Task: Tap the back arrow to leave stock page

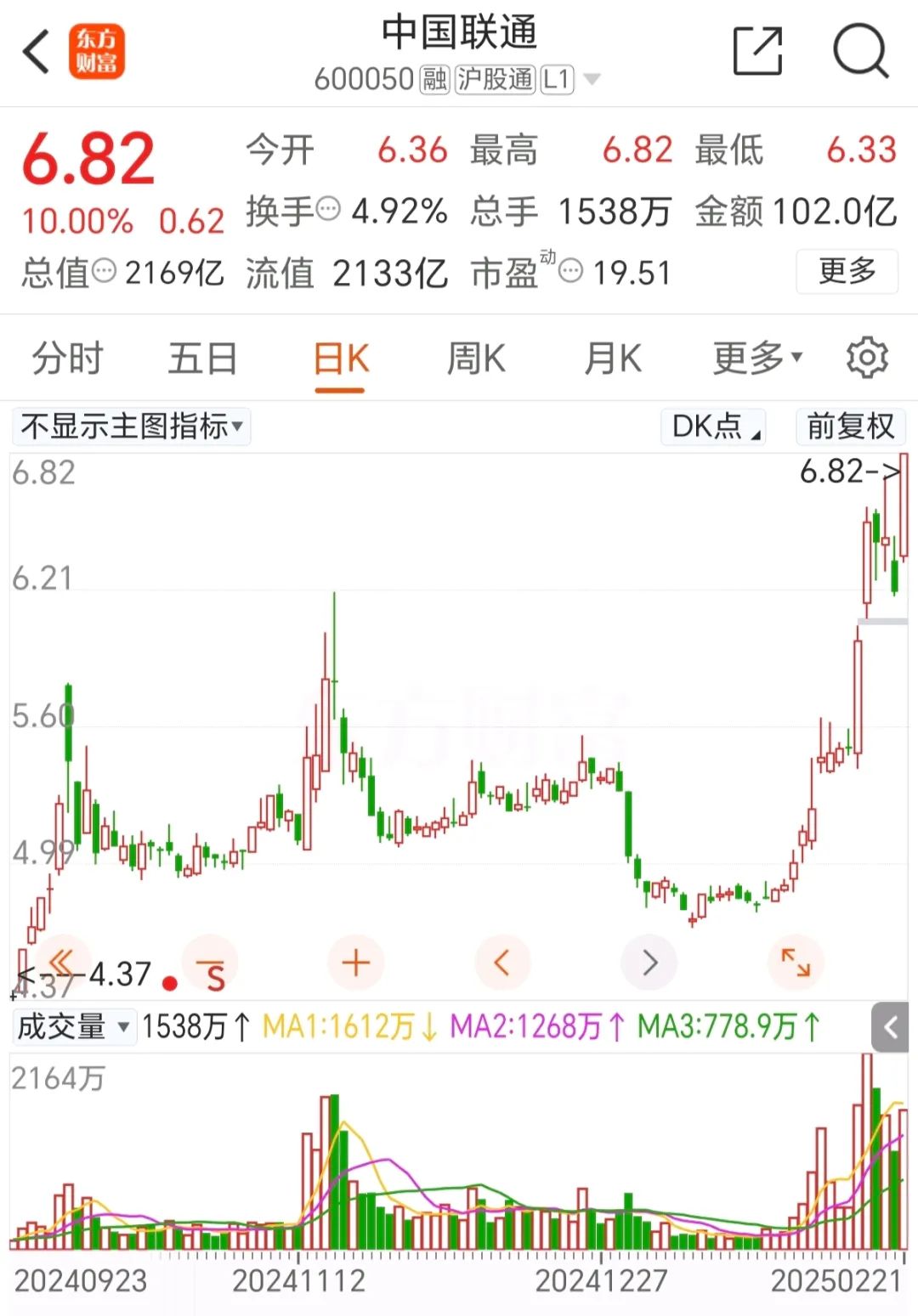Action: click(x=34, y=51)
